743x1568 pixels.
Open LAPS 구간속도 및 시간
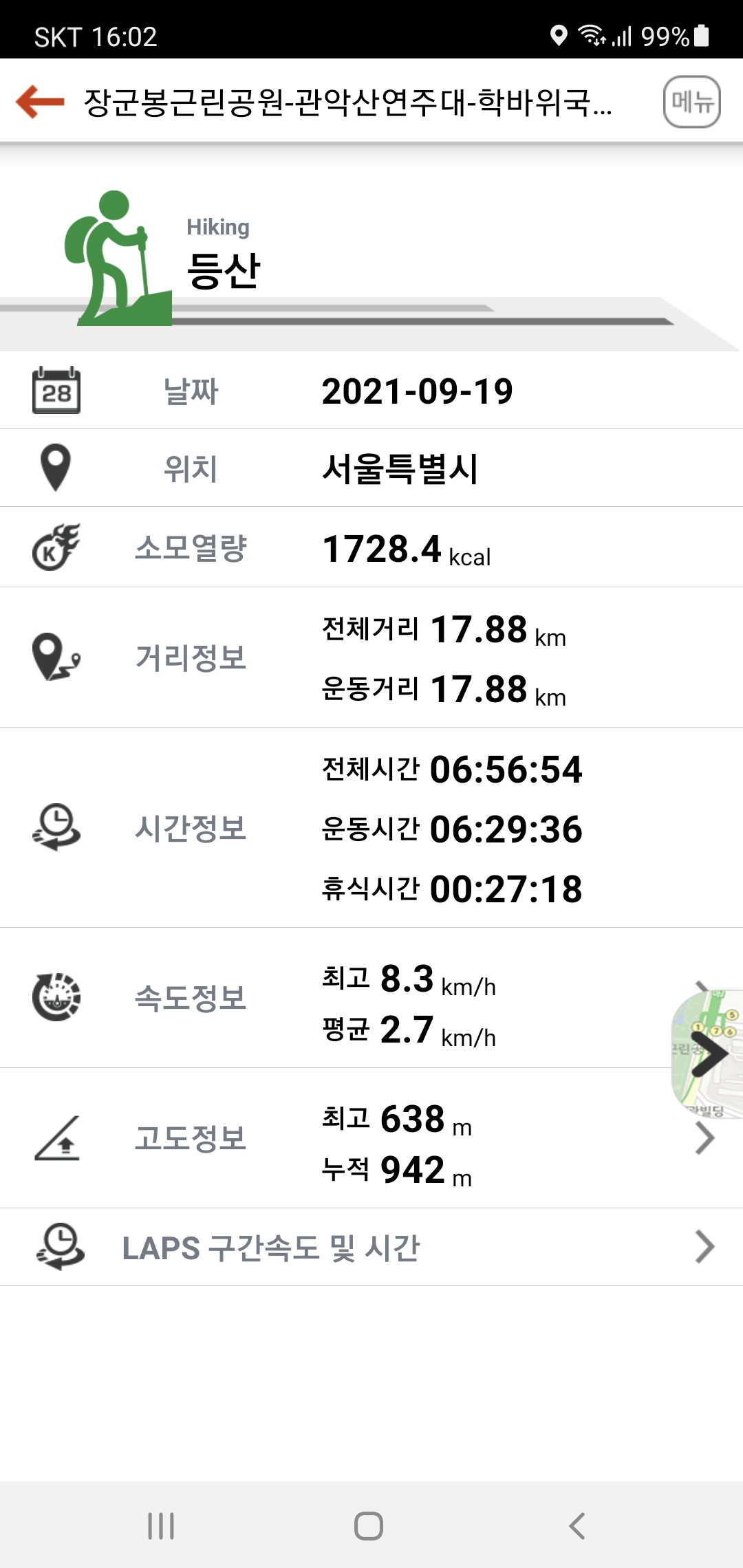pos(371,1247)
